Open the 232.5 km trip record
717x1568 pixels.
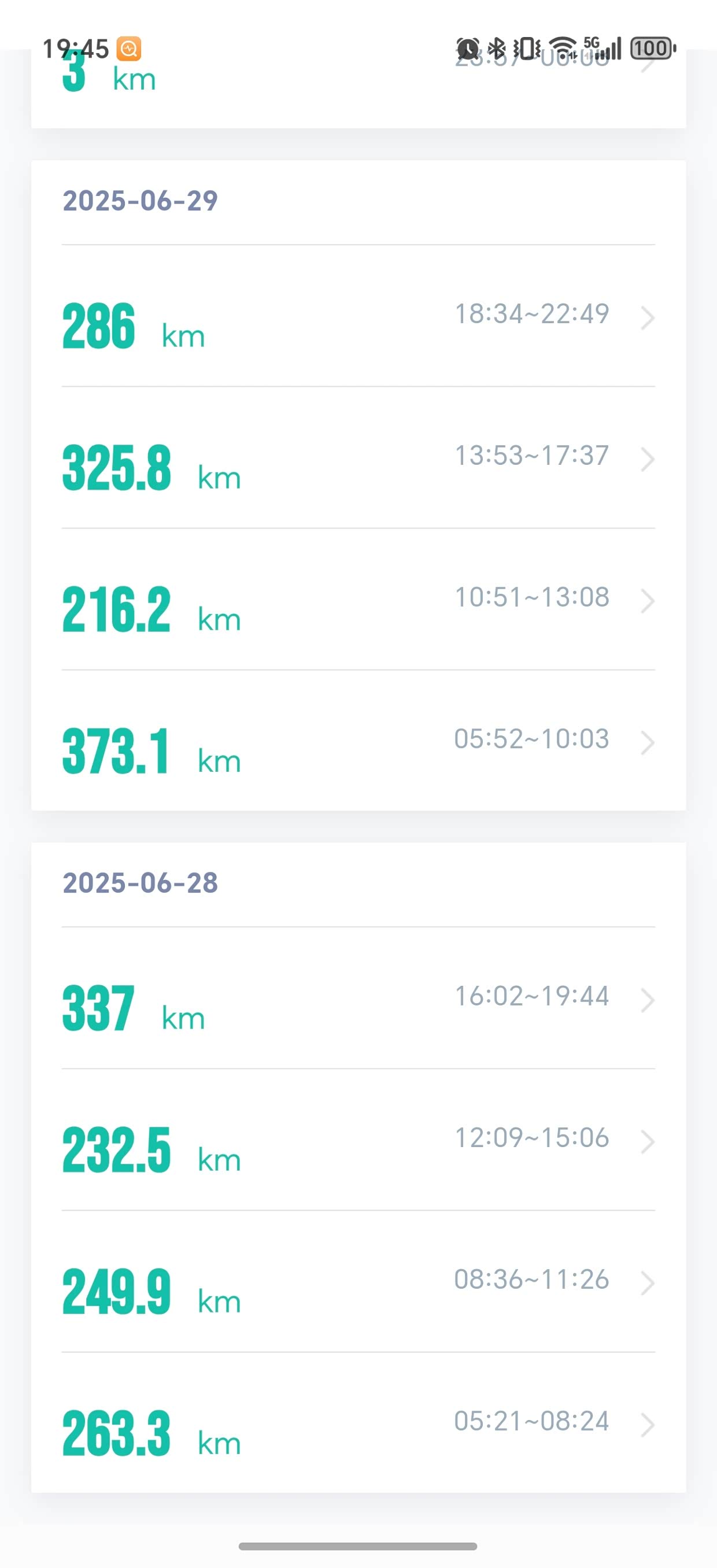358,1141
